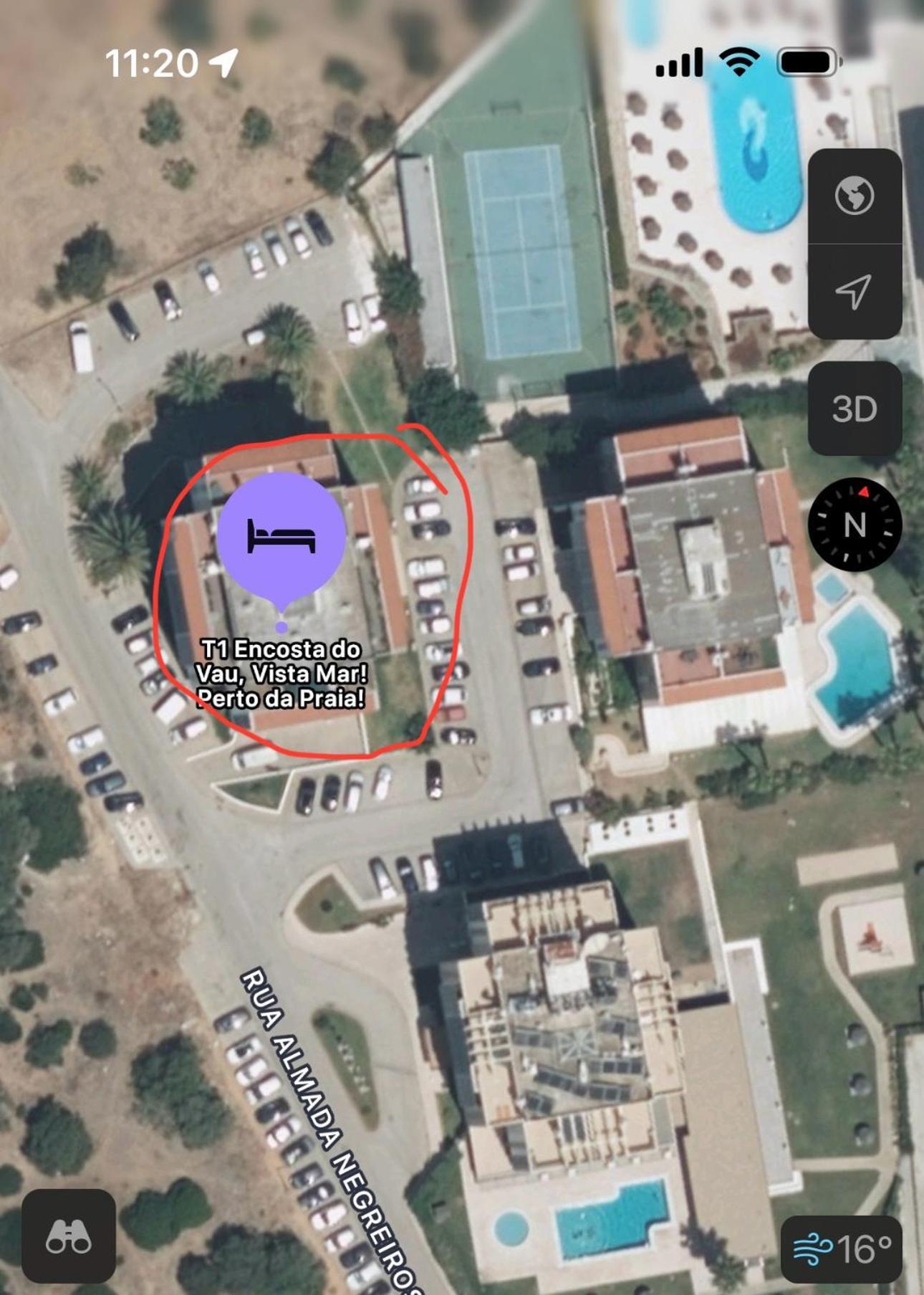Open Look Around with the binoculars button
The width and height of the screenshot is (924, 1295).
[x=69, y=1236]
